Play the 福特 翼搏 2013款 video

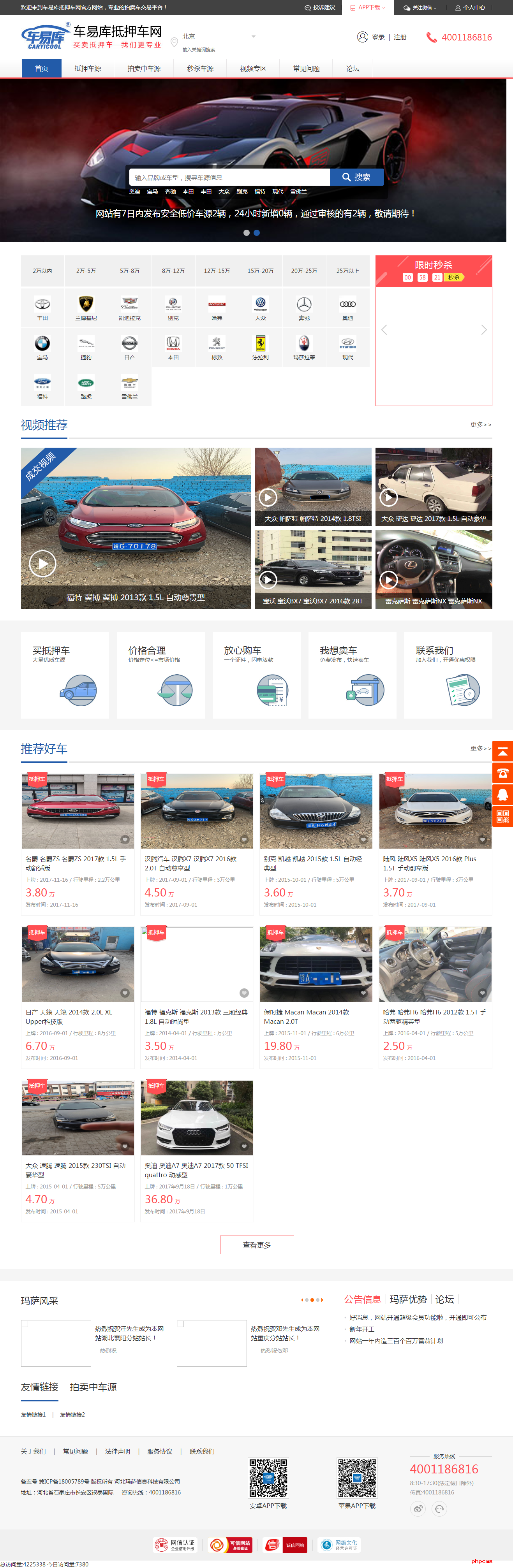coord(42,564)
